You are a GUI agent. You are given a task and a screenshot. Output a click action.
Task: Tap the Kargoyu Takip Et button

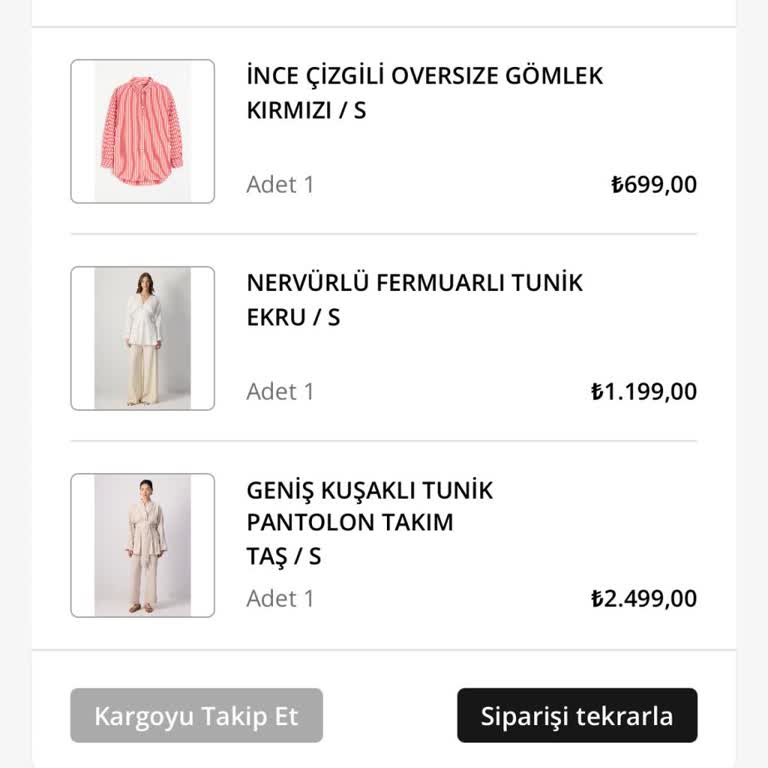(196, 716)
